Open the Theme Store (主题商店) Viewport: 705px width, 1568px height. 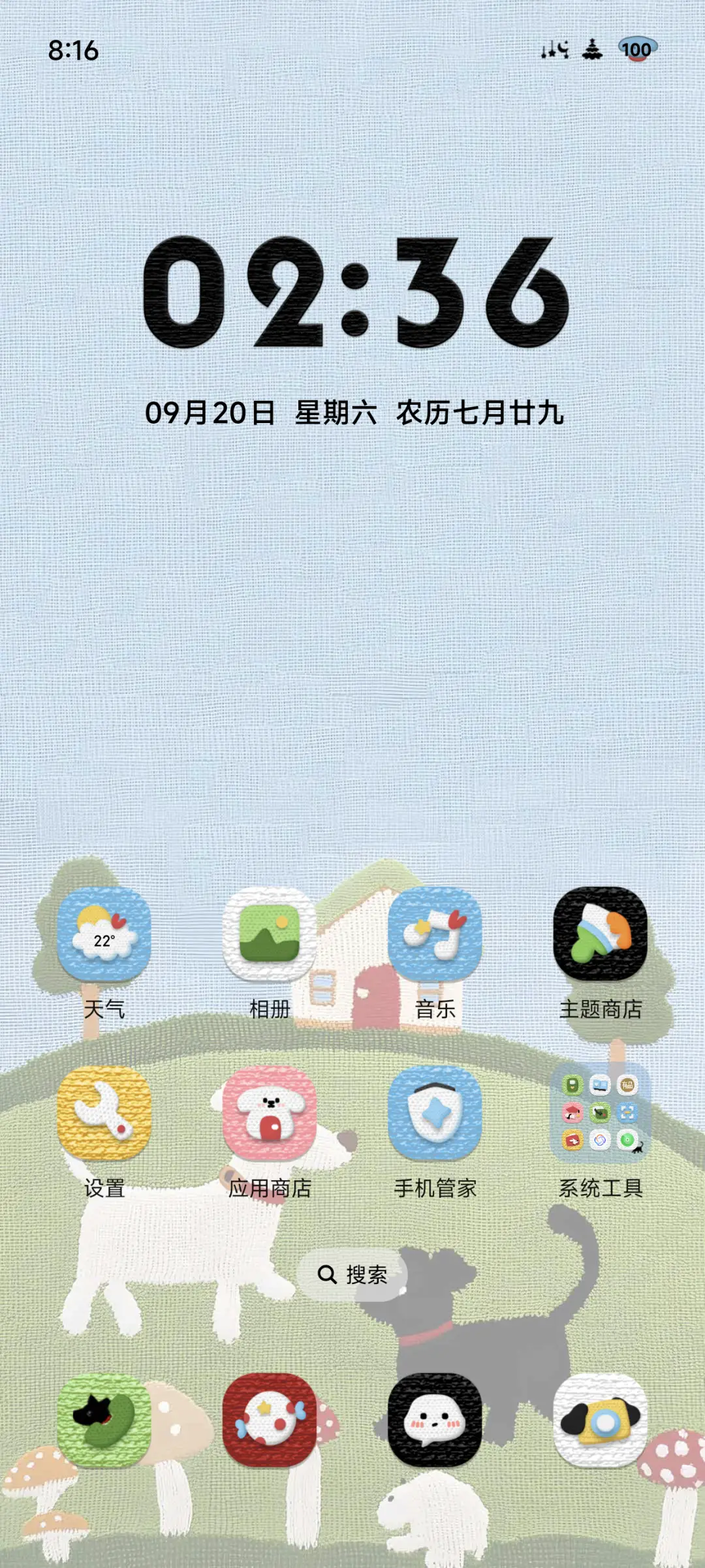pyautogui.click(x=601, y=936)
